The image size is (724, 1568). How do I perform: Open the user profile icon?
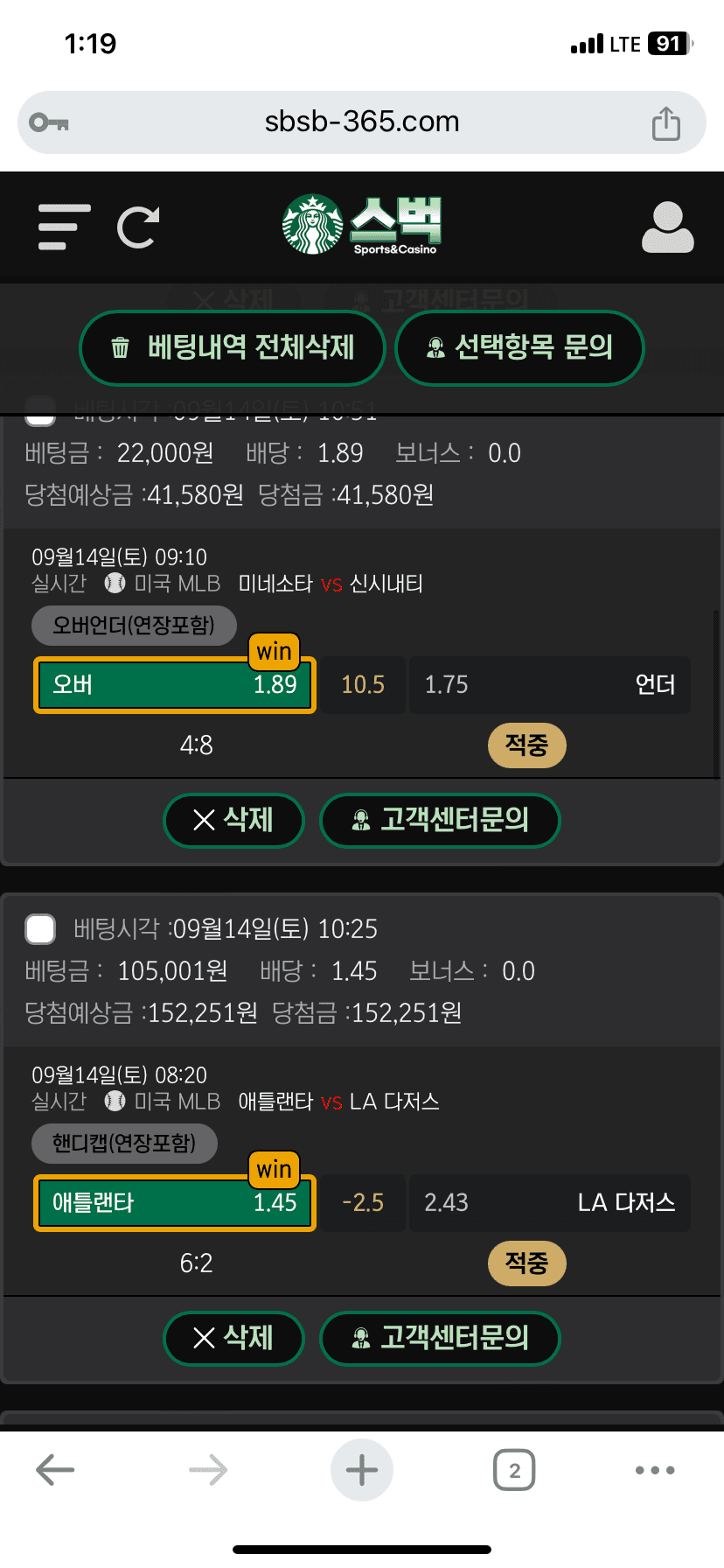pos(667,227)
